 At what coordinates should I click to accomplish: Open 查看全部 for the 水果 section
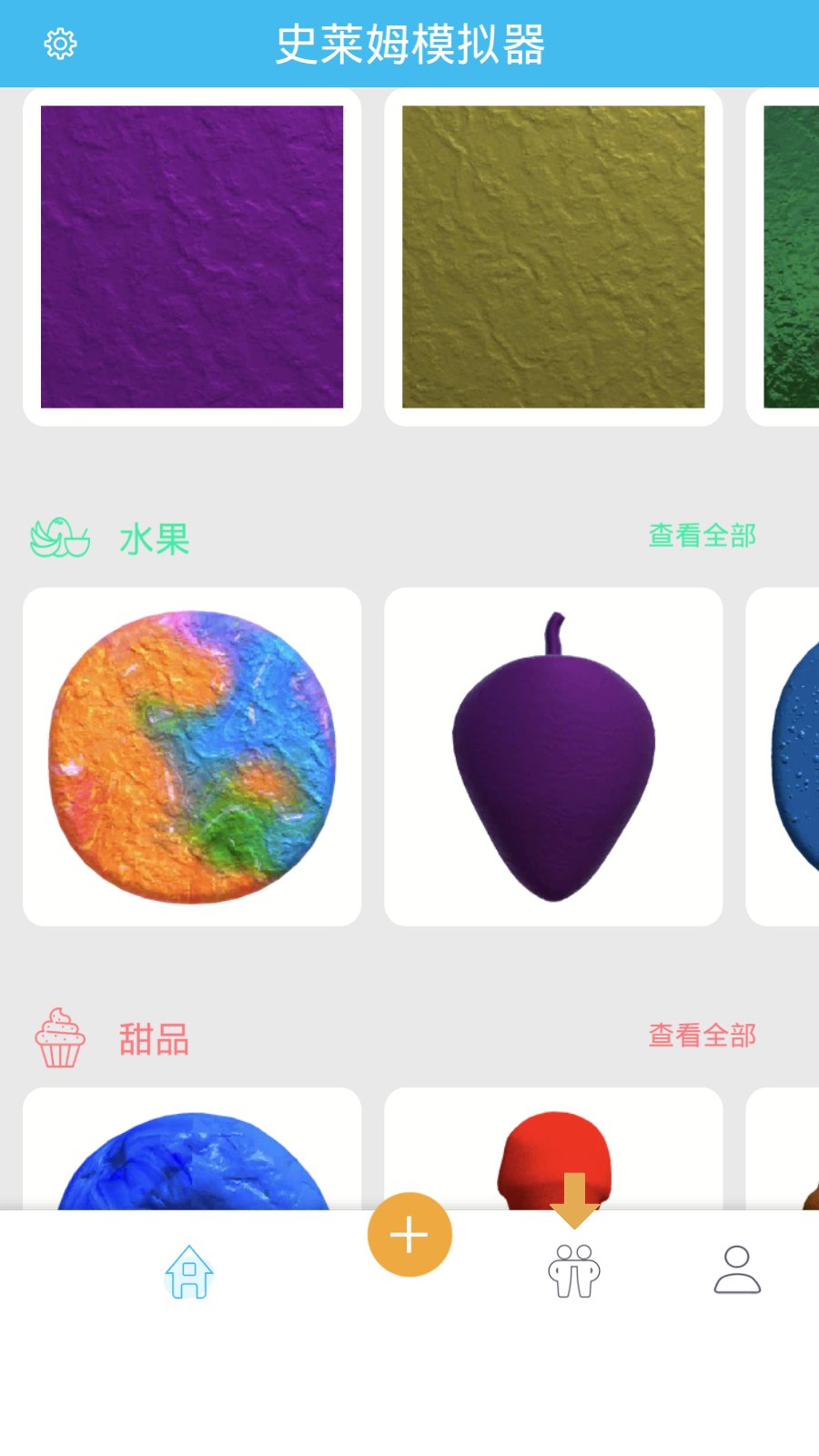pos(702,537)
